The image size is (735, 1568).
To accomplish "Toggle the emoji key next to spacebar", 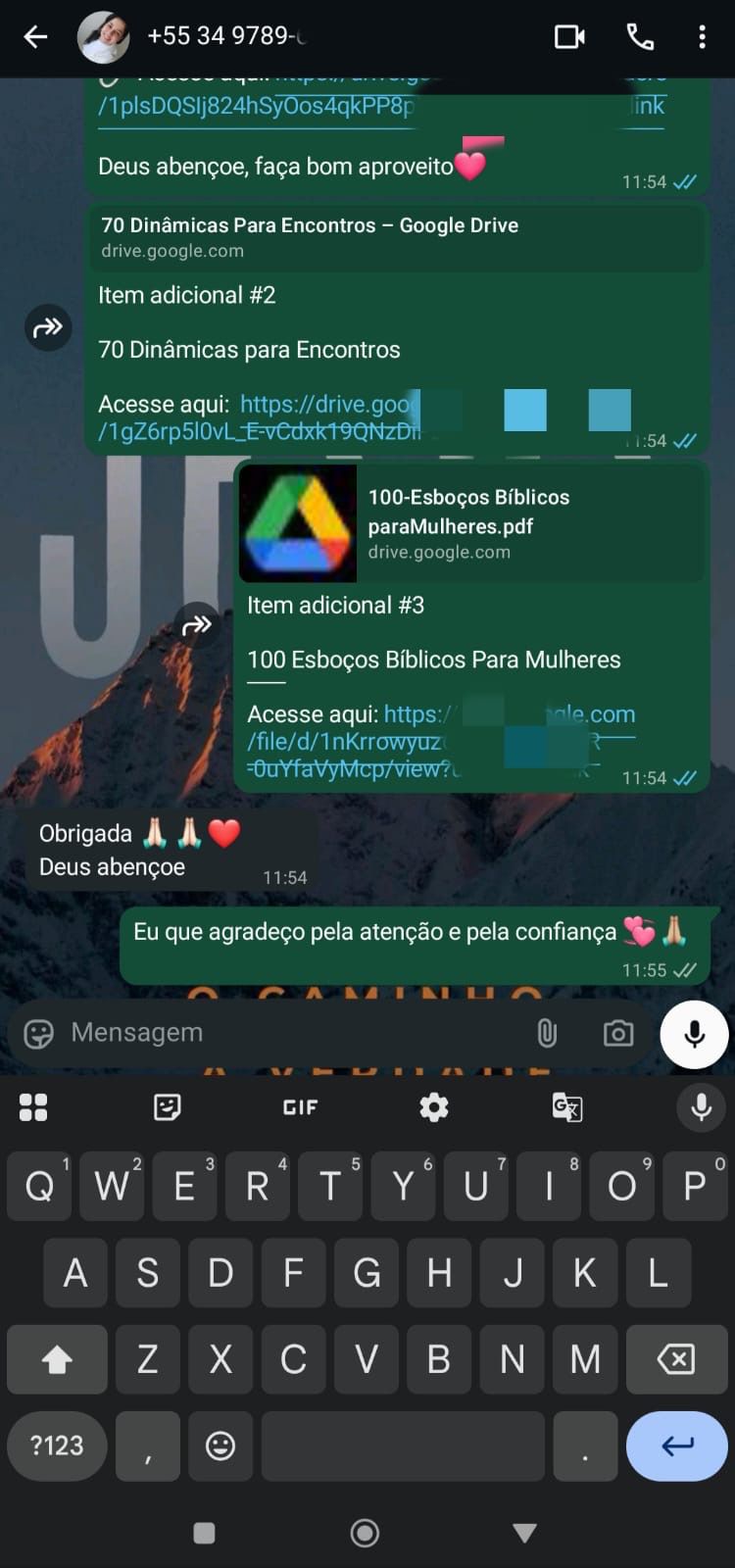I will 220,1446.
